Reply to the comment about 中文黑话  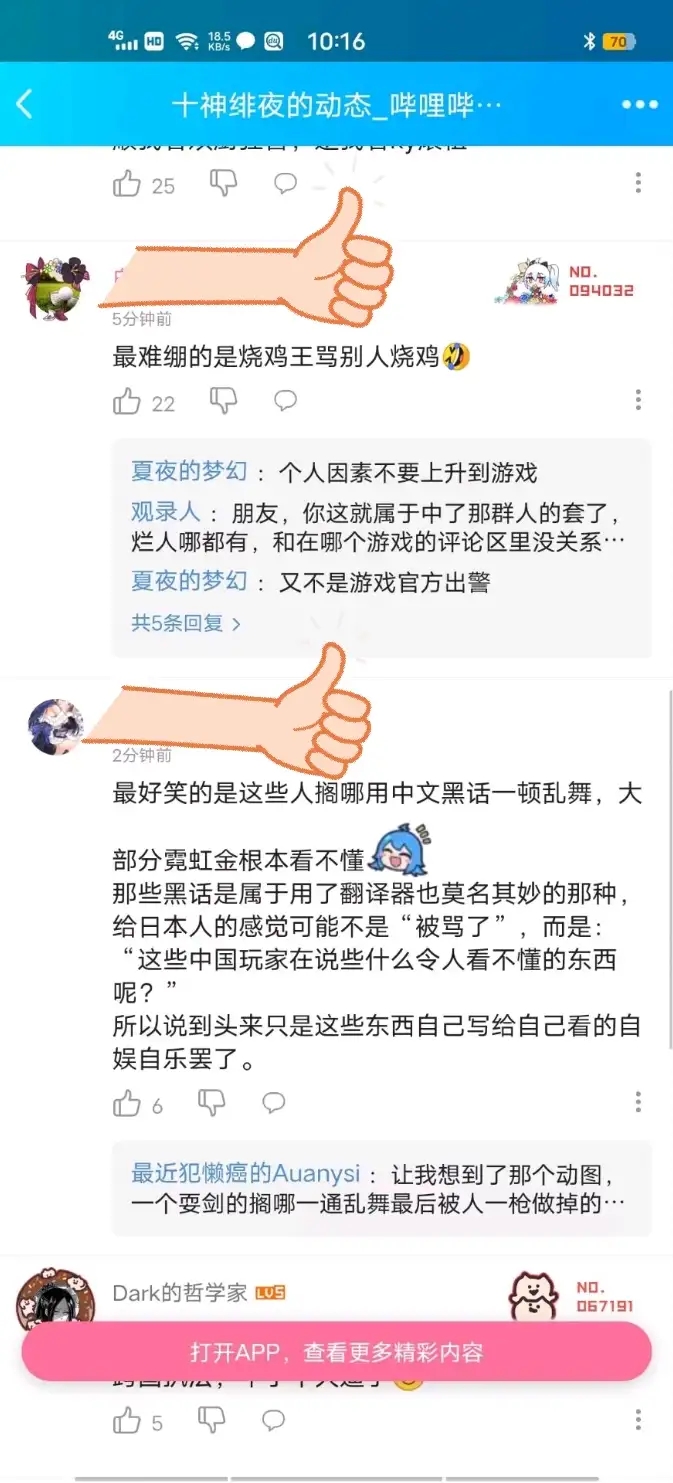coord(274,1102)
